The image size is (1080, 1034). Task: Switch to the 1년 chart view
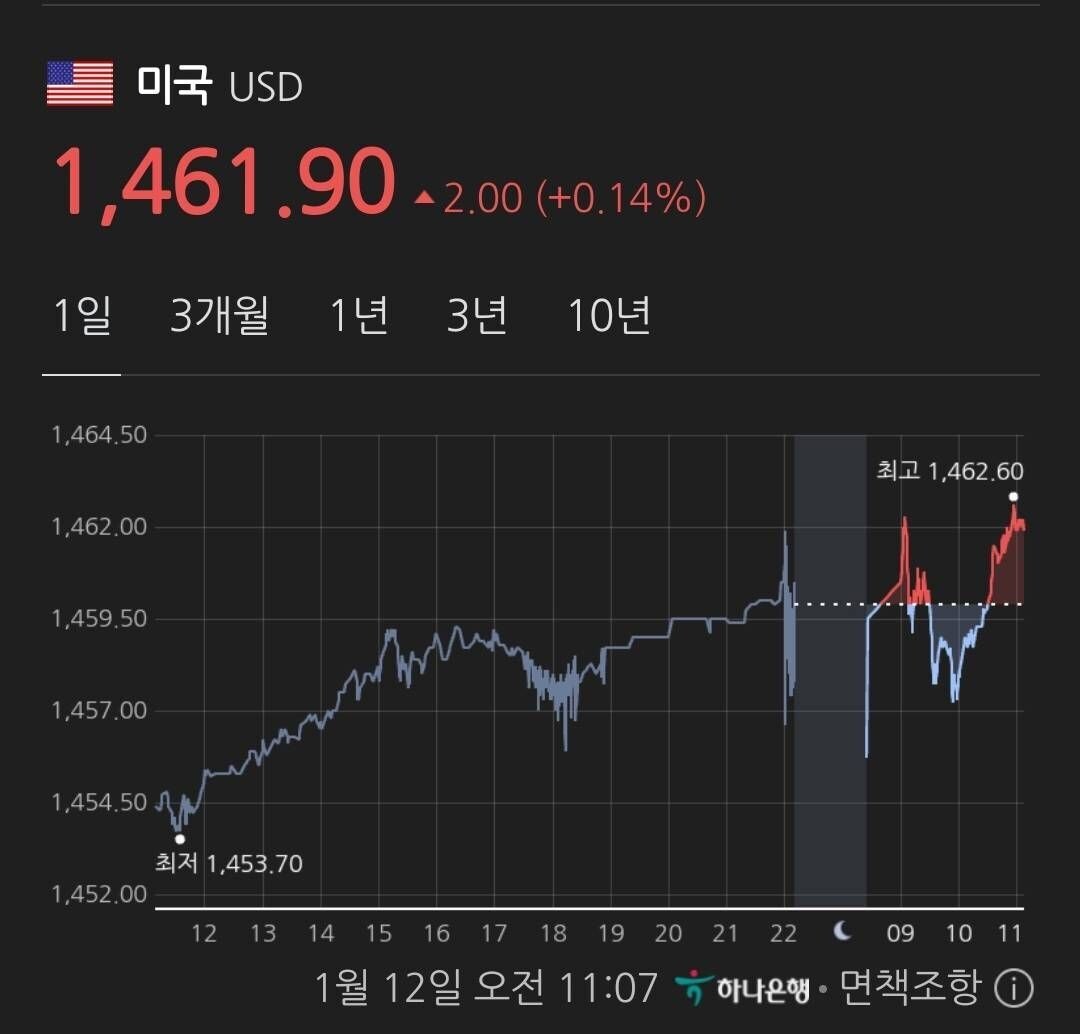click(358, 316)
